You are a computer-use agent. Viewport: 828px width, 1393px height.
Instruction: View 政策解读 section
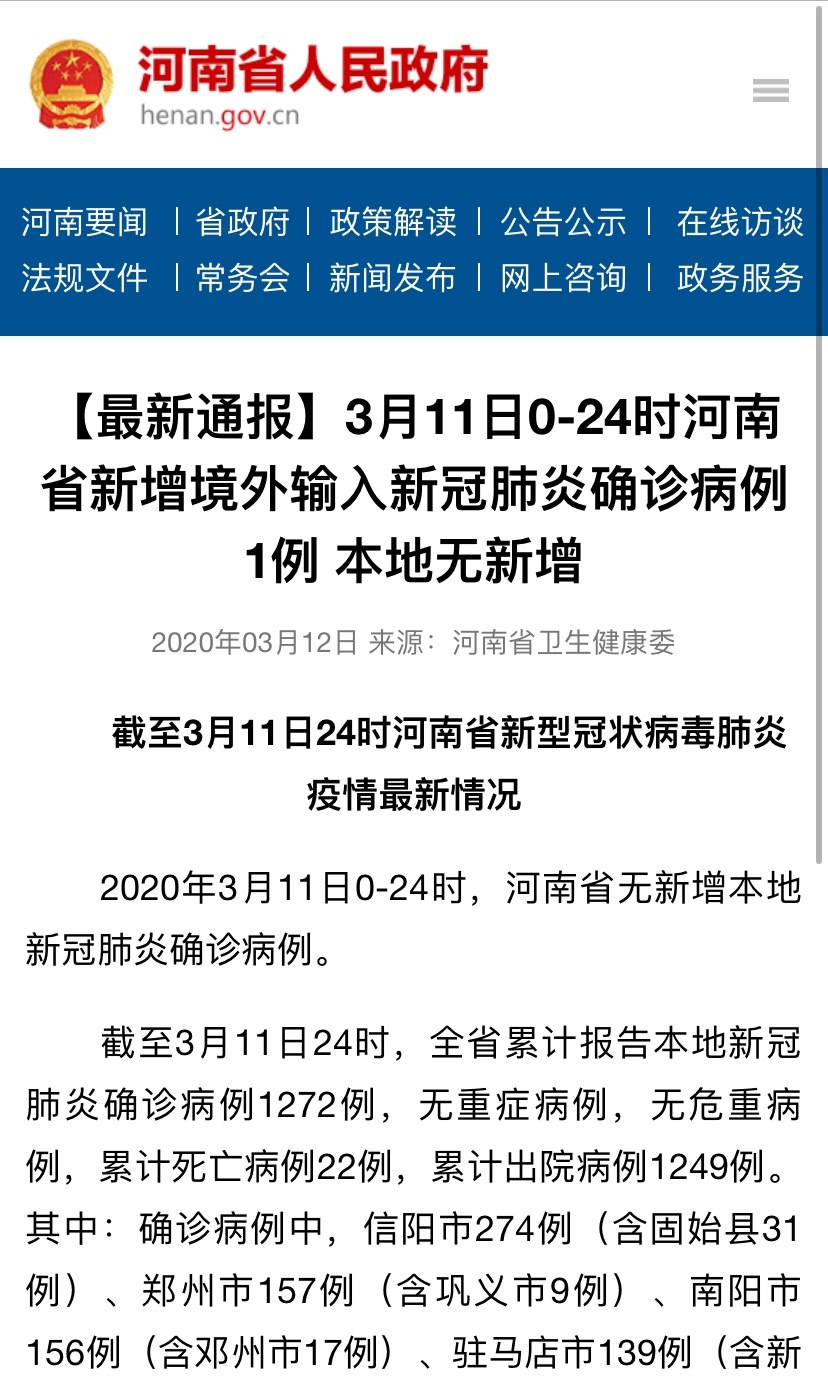click(x=393, y=221)
